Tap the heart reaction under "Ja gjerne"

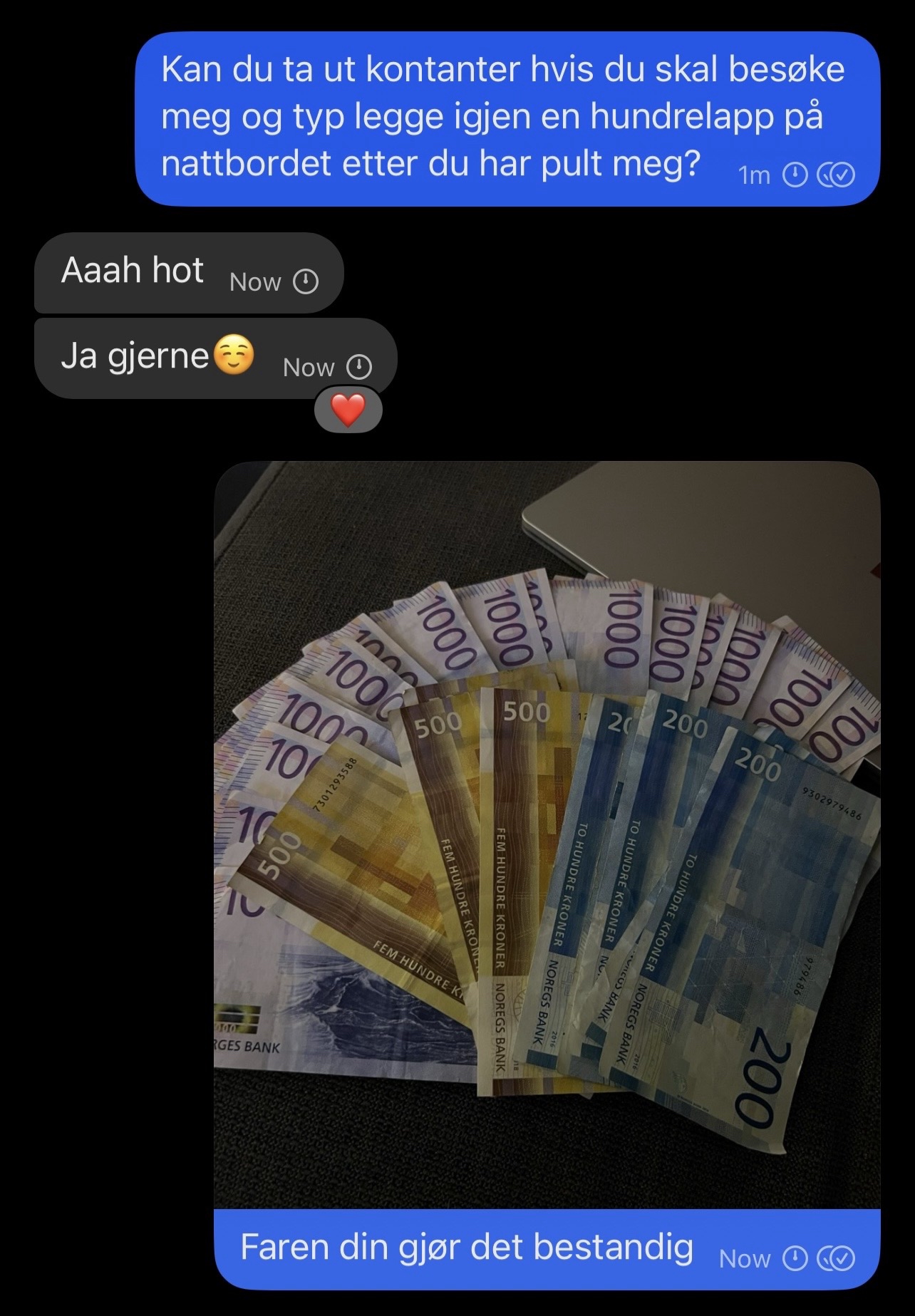(348, 411)
